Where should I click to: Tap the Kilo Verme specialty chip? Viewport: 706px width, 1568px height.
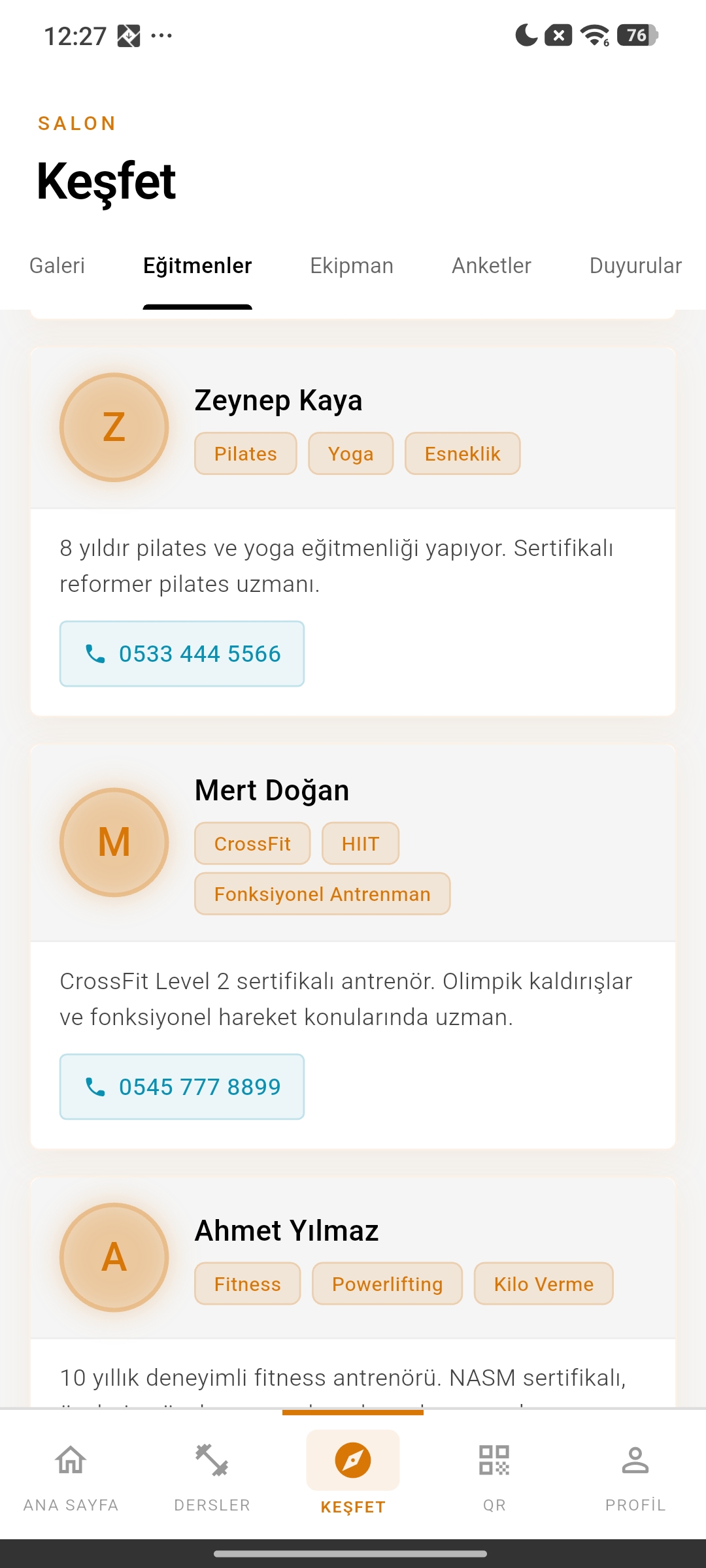pos(544,1283)
